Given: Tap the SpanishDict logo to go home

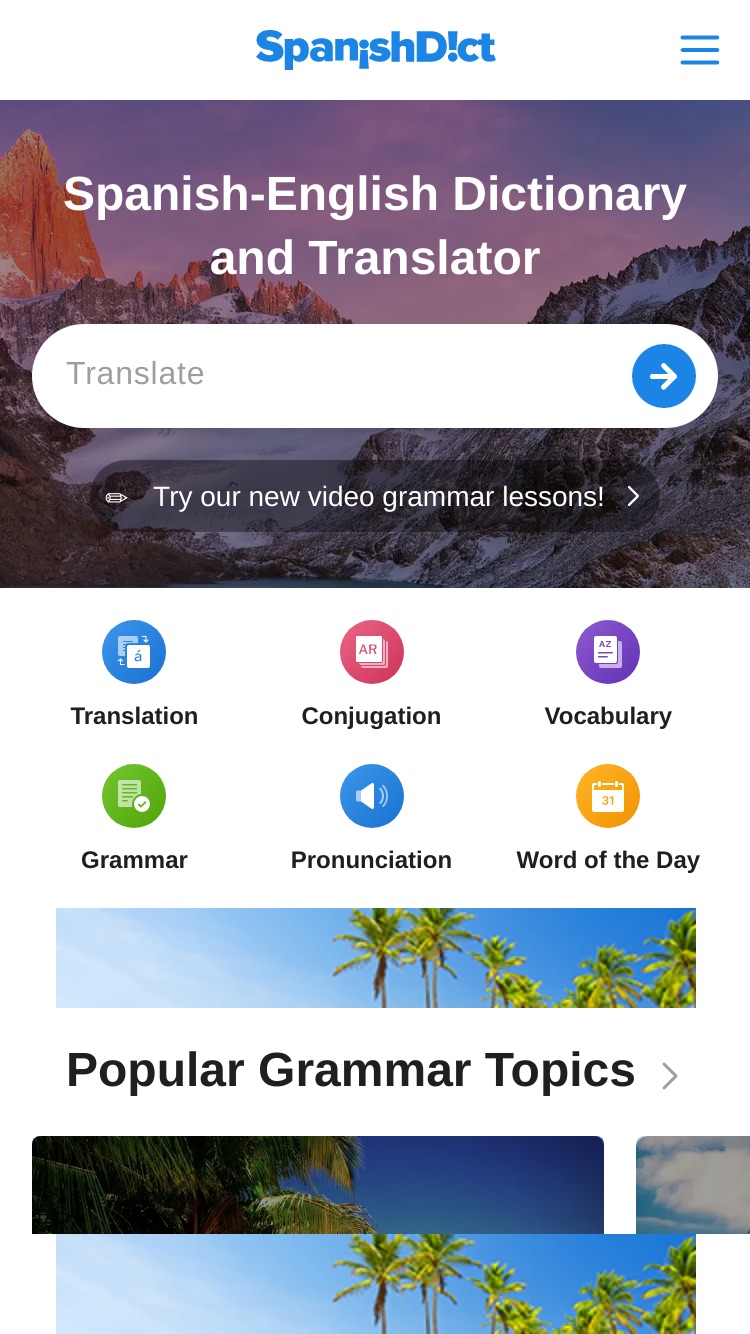Looking at the screenshot, I should click(375, 49).
